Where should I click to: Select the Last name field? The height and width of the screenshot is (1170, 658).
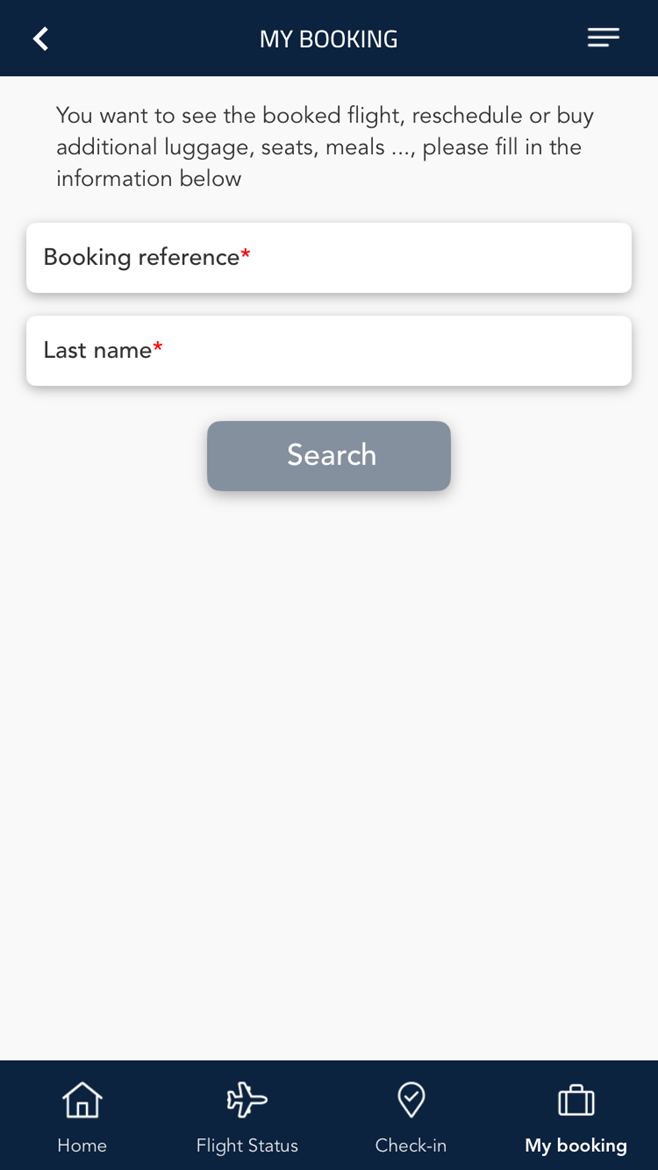click(329, 351)
